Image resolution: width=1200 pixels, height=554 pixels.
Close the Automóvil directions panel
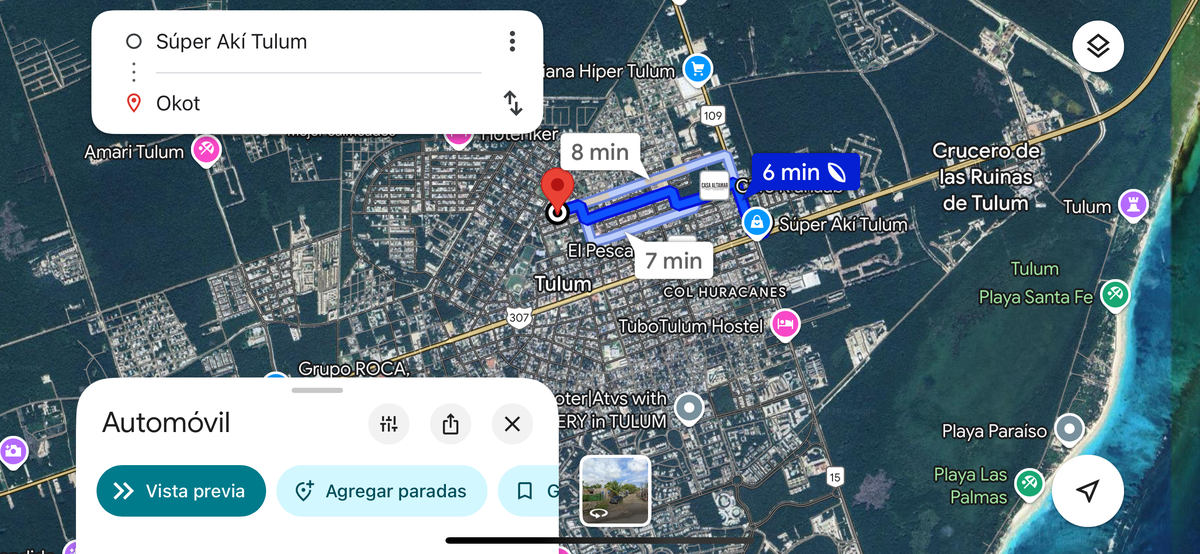(512, 424)
